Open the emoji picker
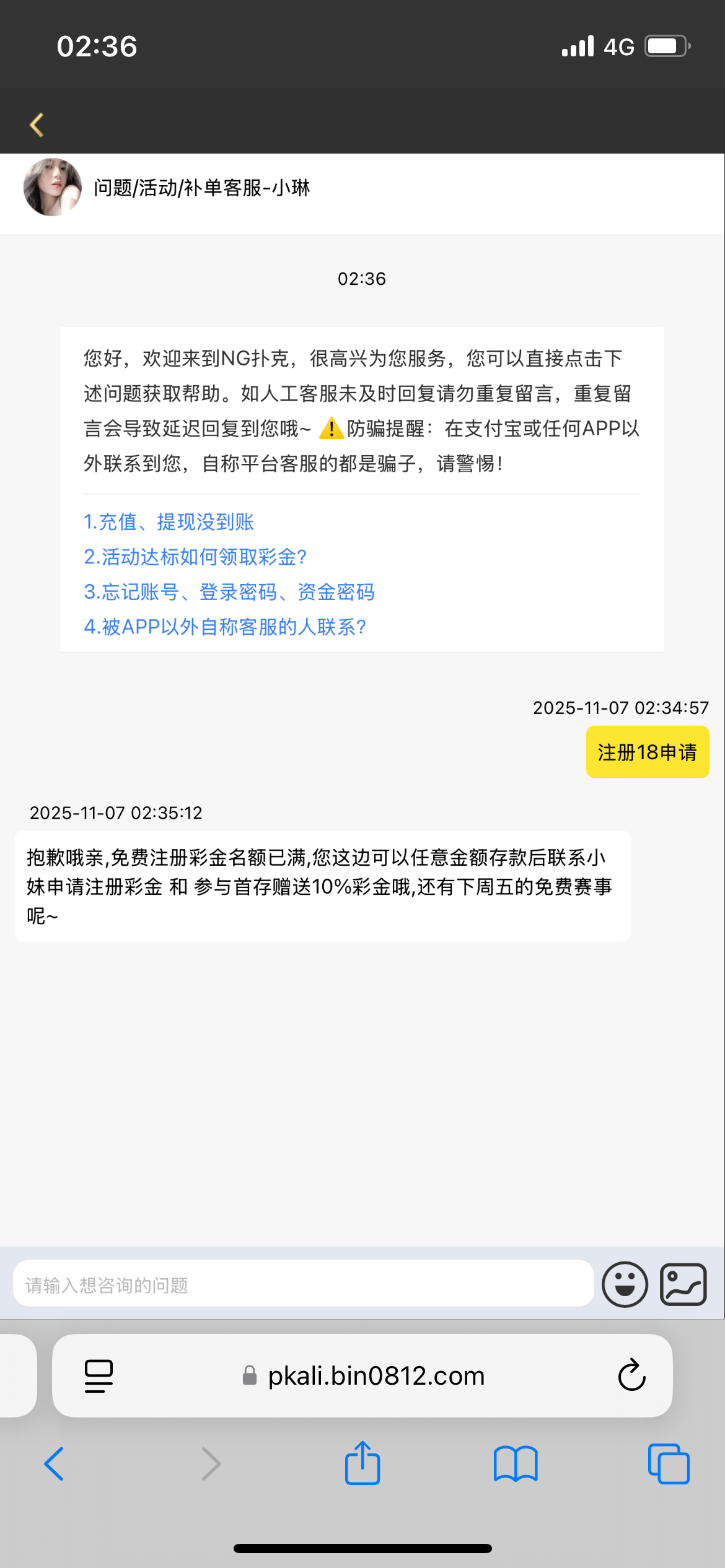This screenshot has height=1568, width=725. click(x=625, y=1284)
